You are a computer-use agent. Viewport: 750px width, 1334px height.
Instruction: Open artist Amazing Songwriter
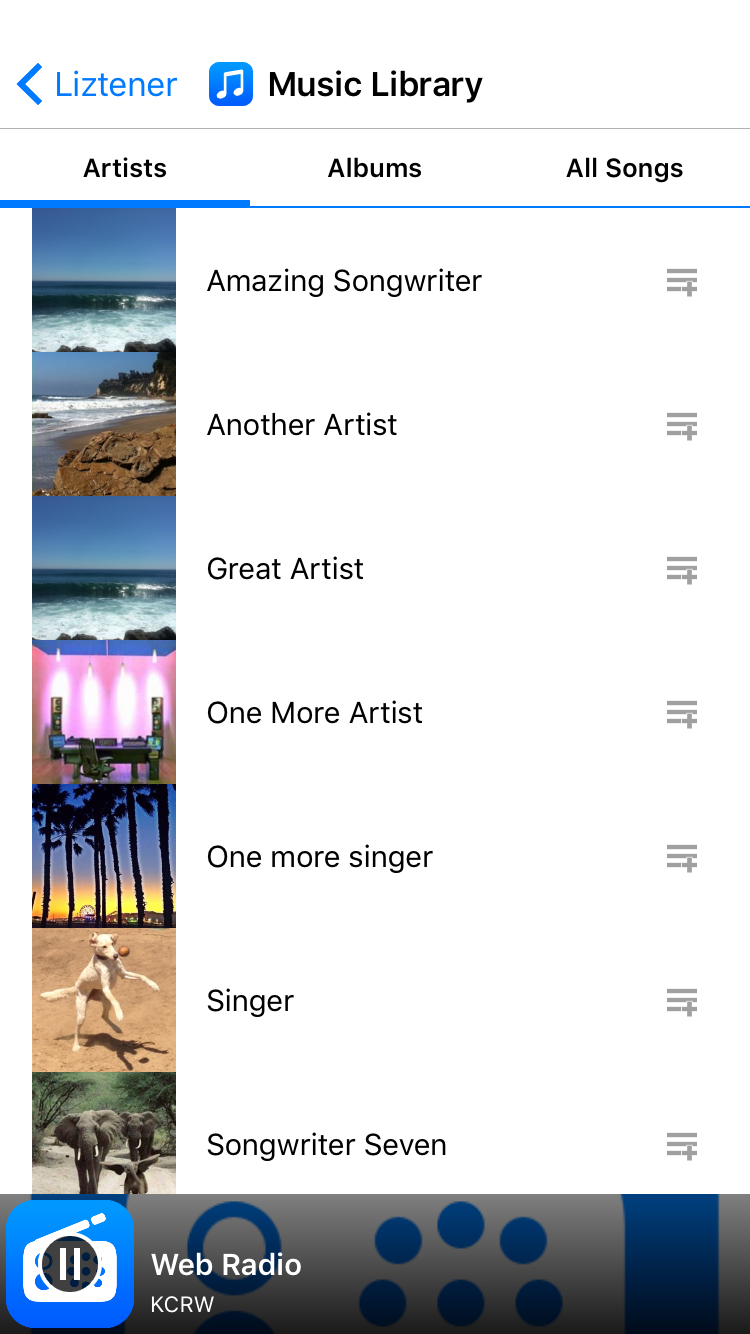[344, 281]
